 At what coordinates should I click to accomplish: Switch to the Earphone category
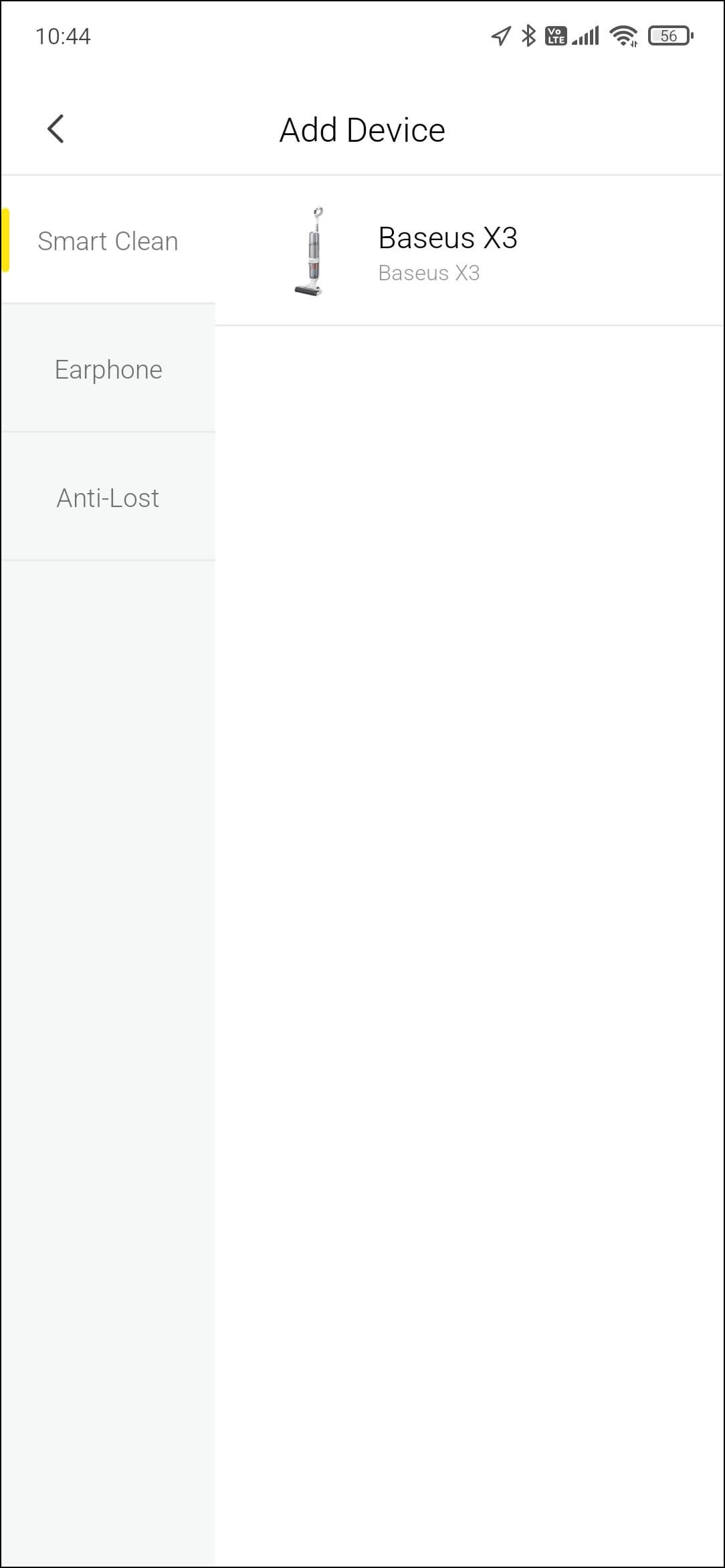(x=108, y=369)
